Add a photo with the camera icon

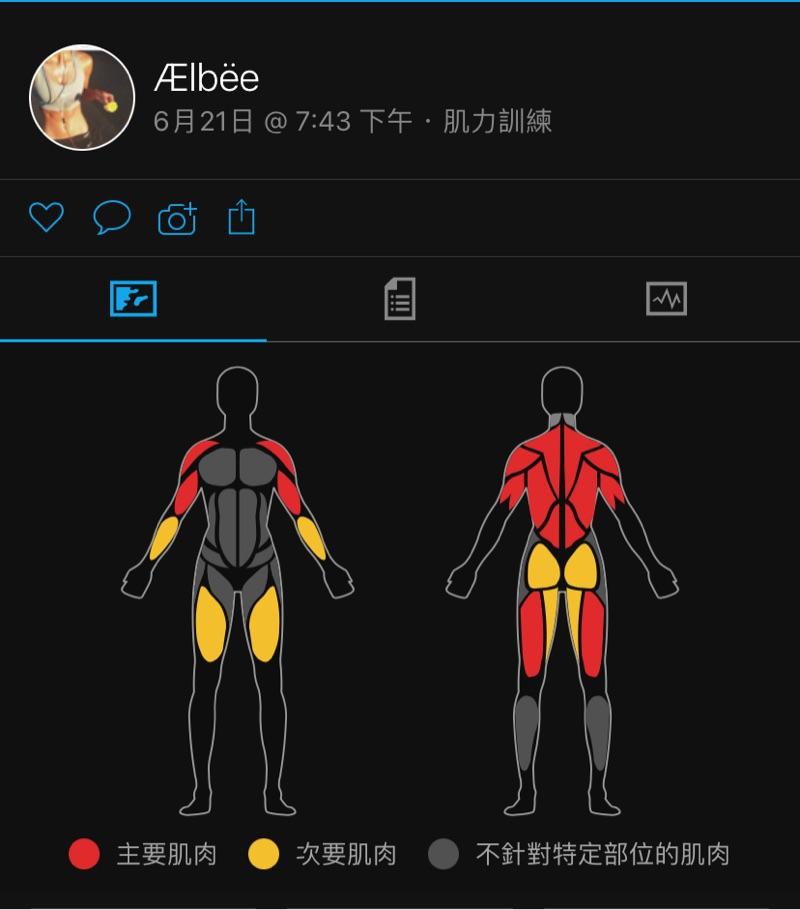point(177,218)
